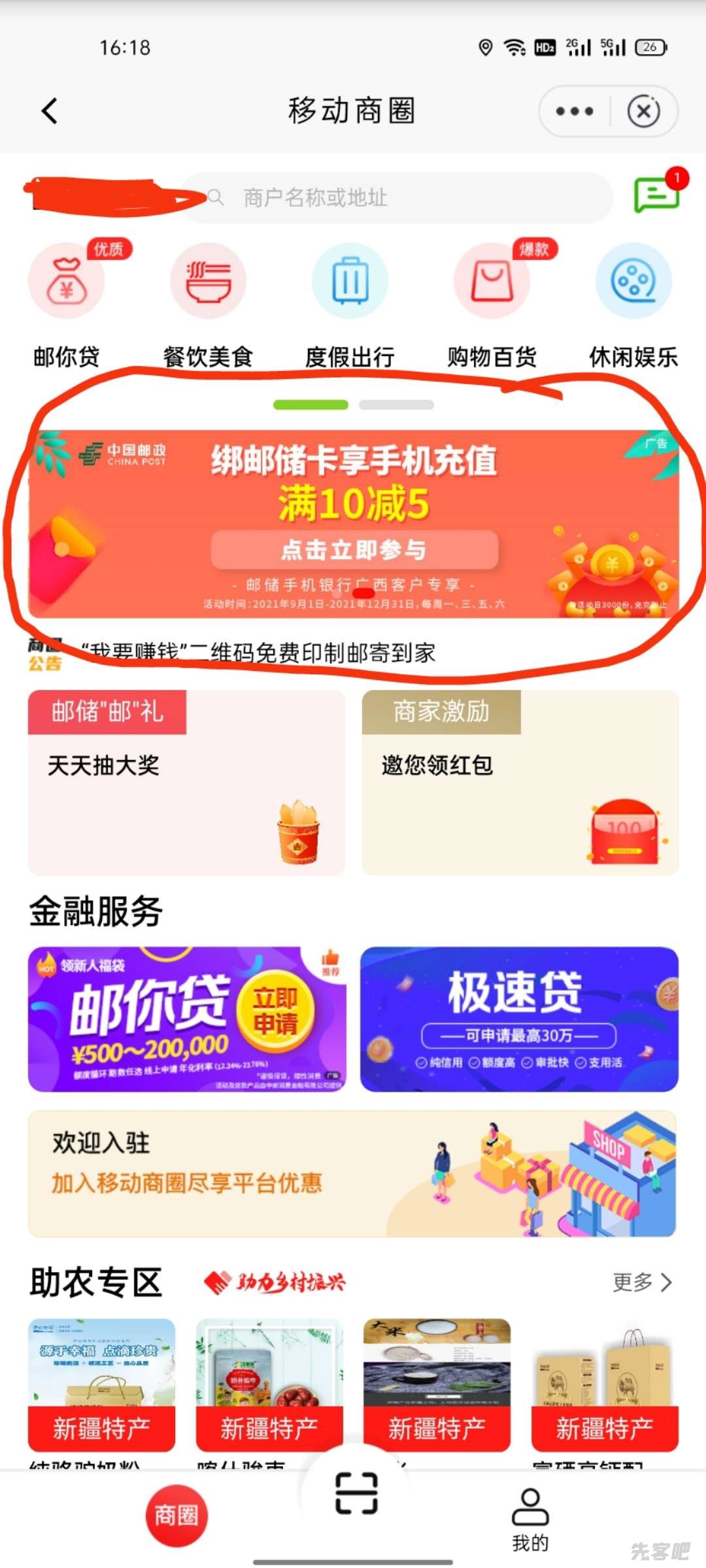Choose the 休闲娱乐 category

tap(633, 282)
